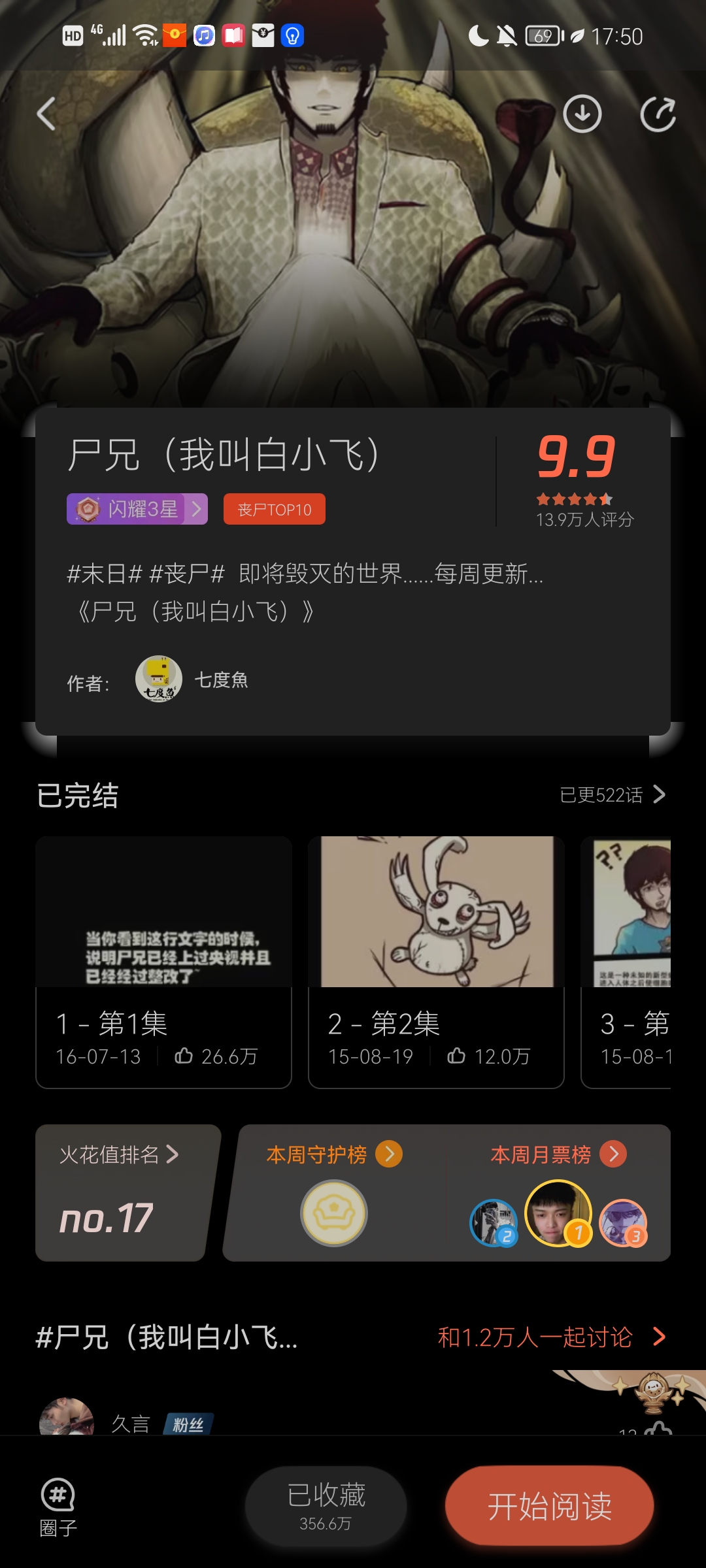Go back using the back arrow

[46, 114]
